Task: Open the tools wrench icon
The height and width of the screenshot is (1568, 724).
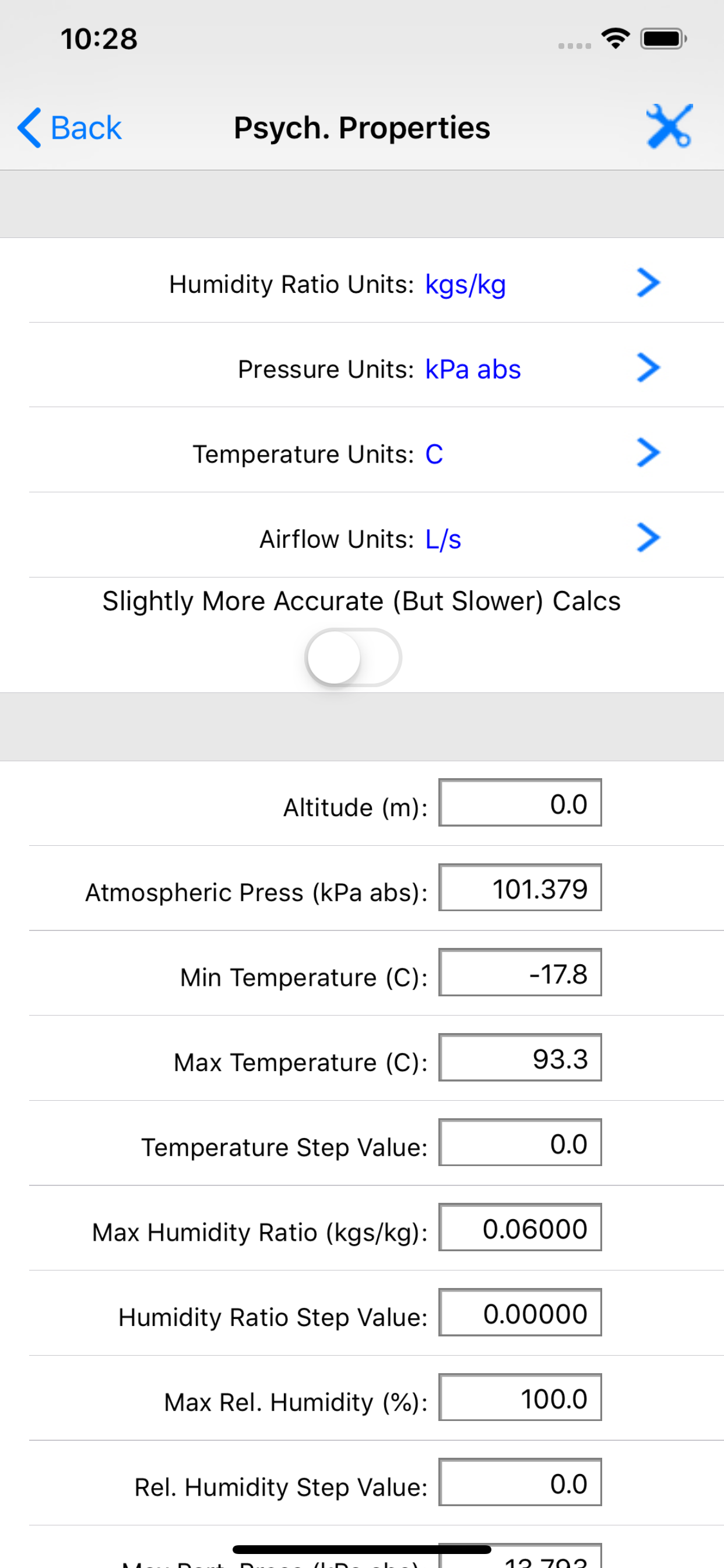Action: click(x=669, y=127)
